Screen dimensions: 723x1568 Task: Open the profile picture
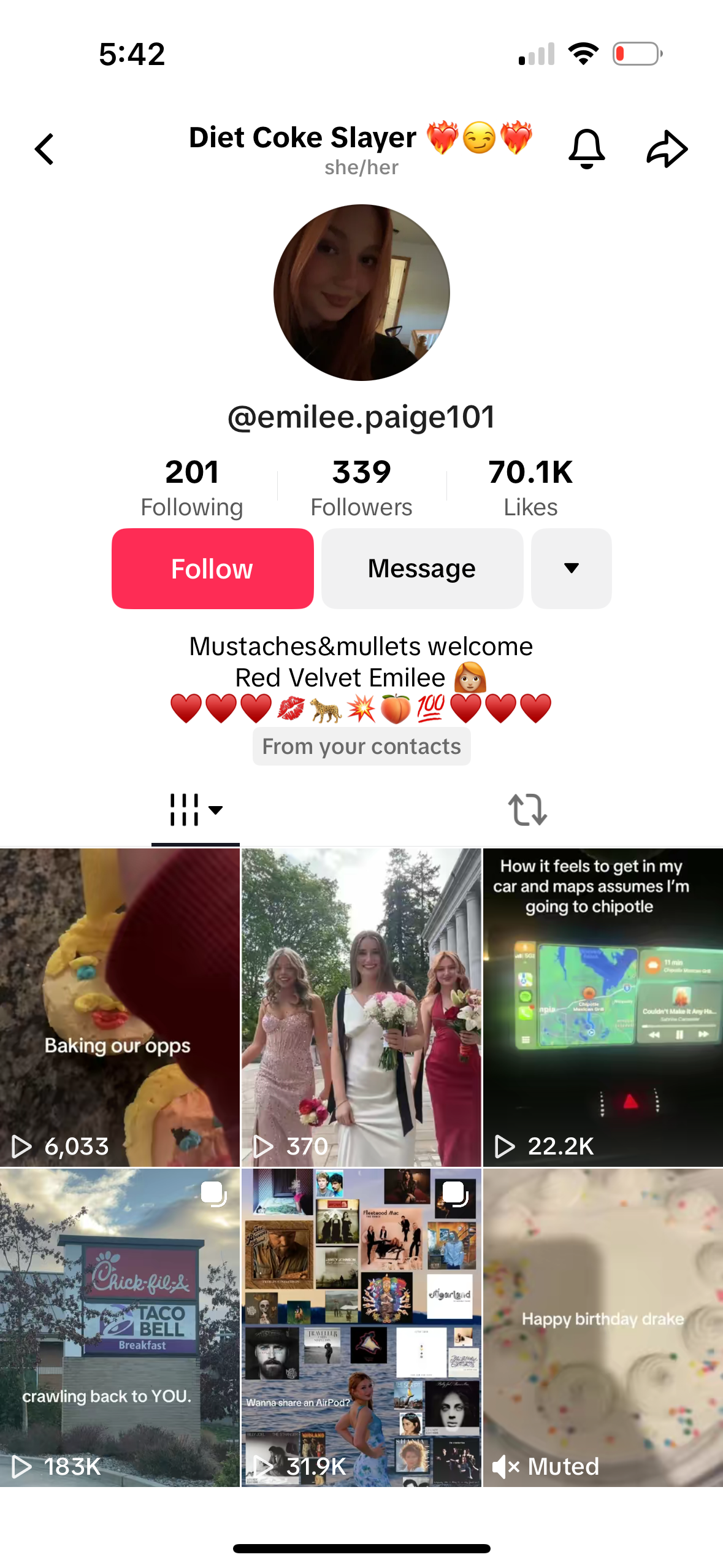tap(362, 293)
